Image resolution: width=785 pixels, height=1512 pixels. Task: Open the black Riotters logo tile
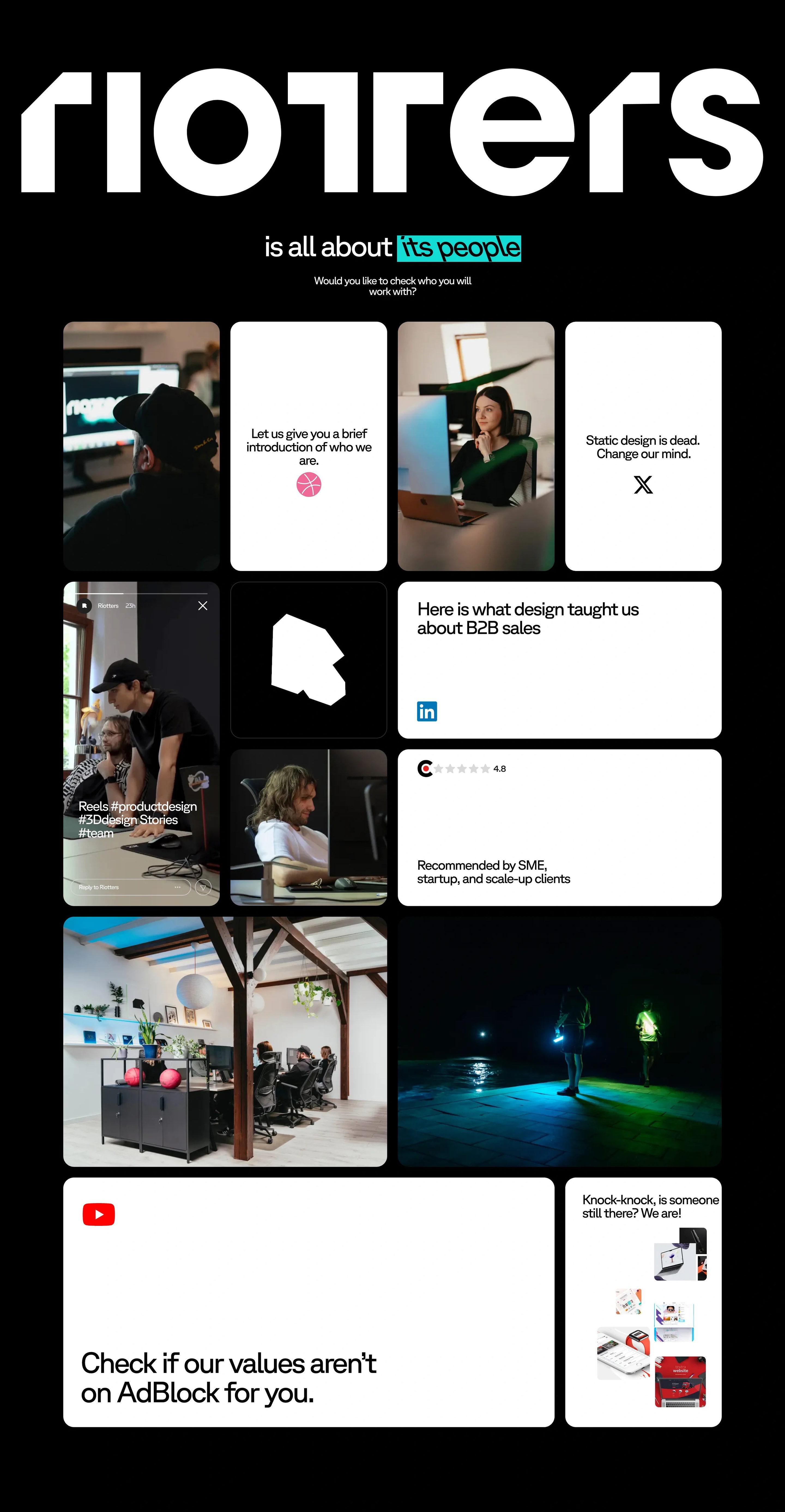308,660
